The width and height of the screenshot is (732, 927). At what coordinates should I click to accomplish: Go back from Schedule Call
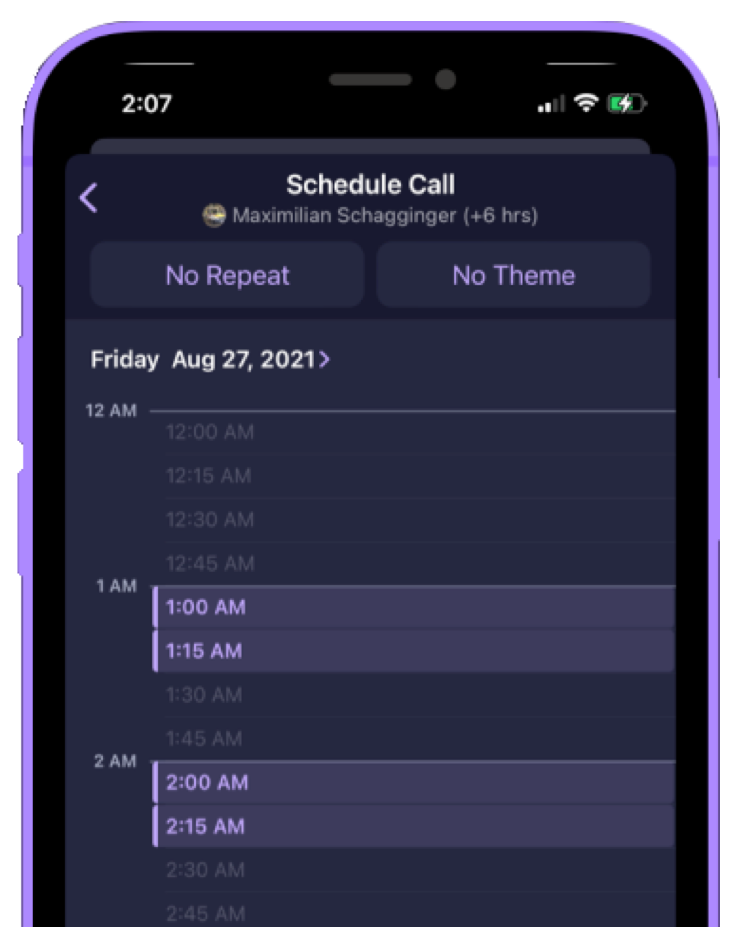coord(89,198)
